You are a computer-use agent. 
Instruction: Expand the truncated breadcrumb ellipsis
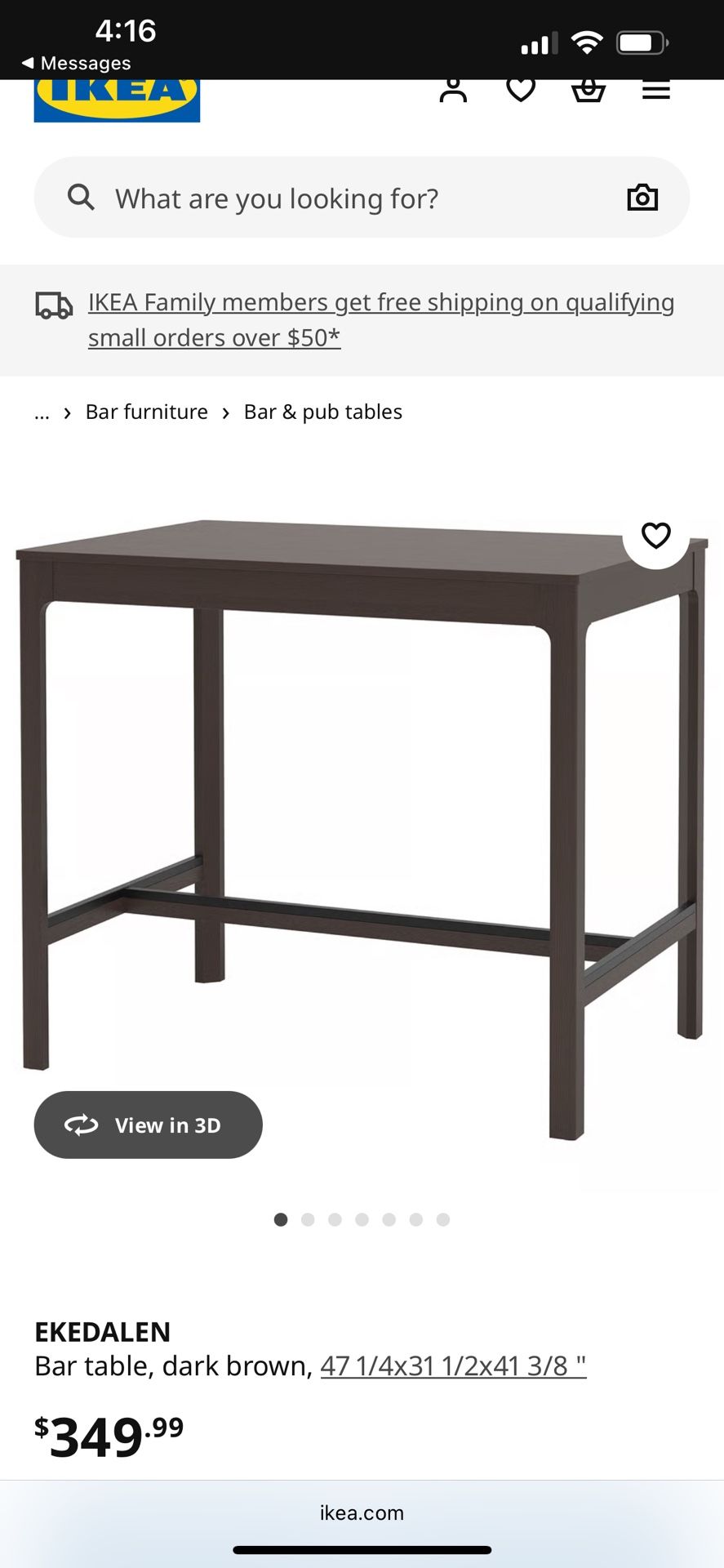42,412
